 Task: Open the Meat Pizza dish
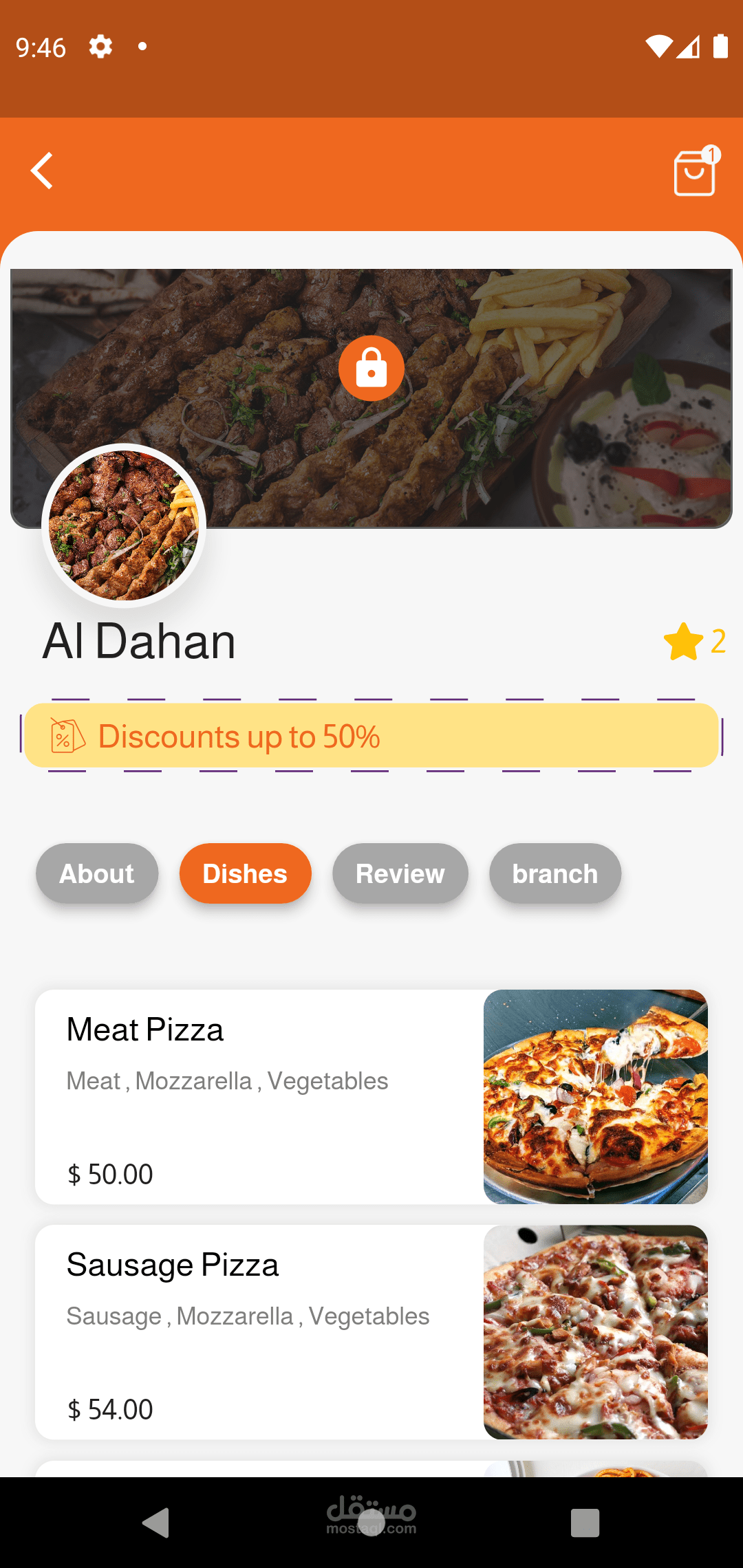[x=371, y=1097]
